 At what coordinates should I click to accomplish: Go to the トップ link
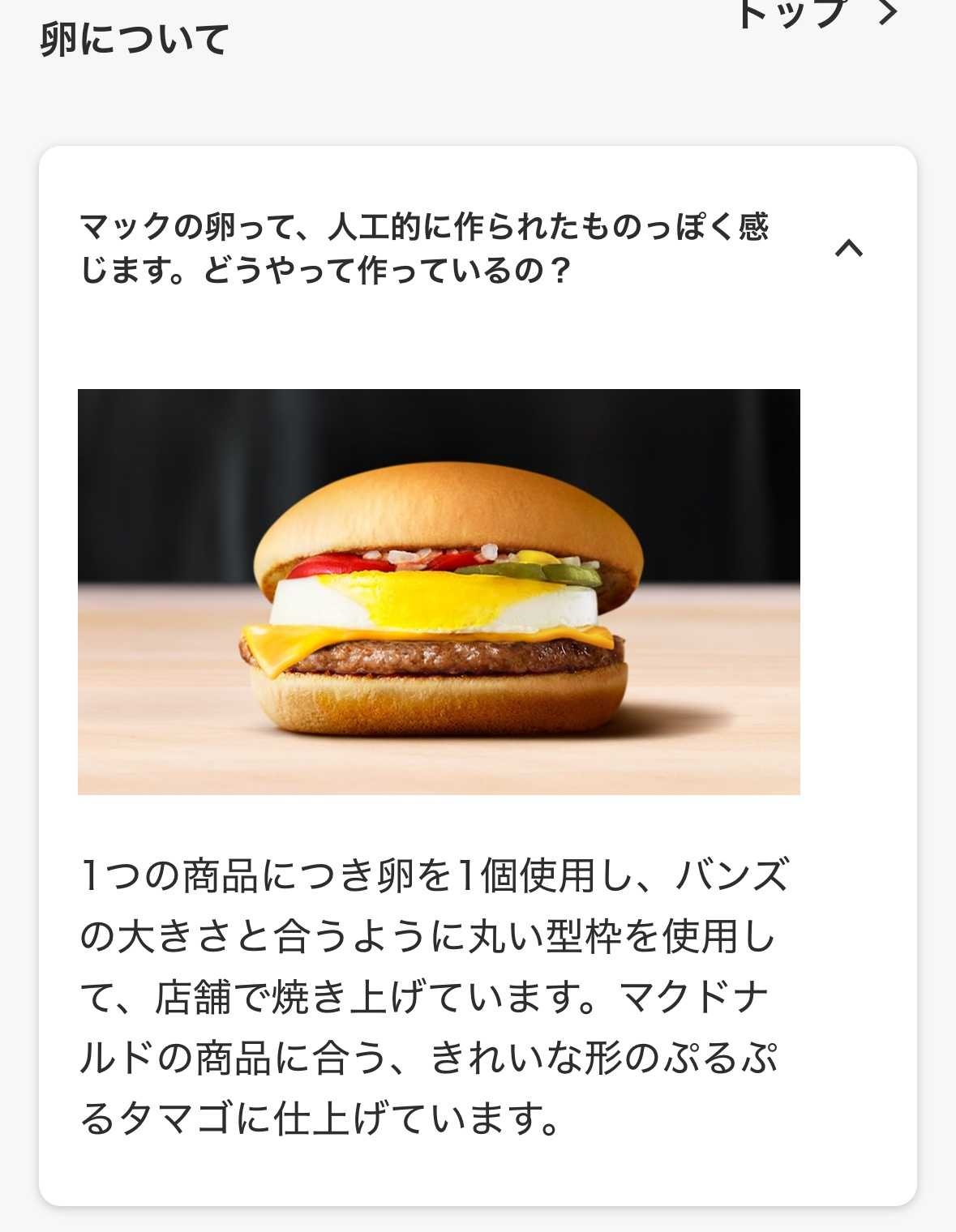pos(815,15)
